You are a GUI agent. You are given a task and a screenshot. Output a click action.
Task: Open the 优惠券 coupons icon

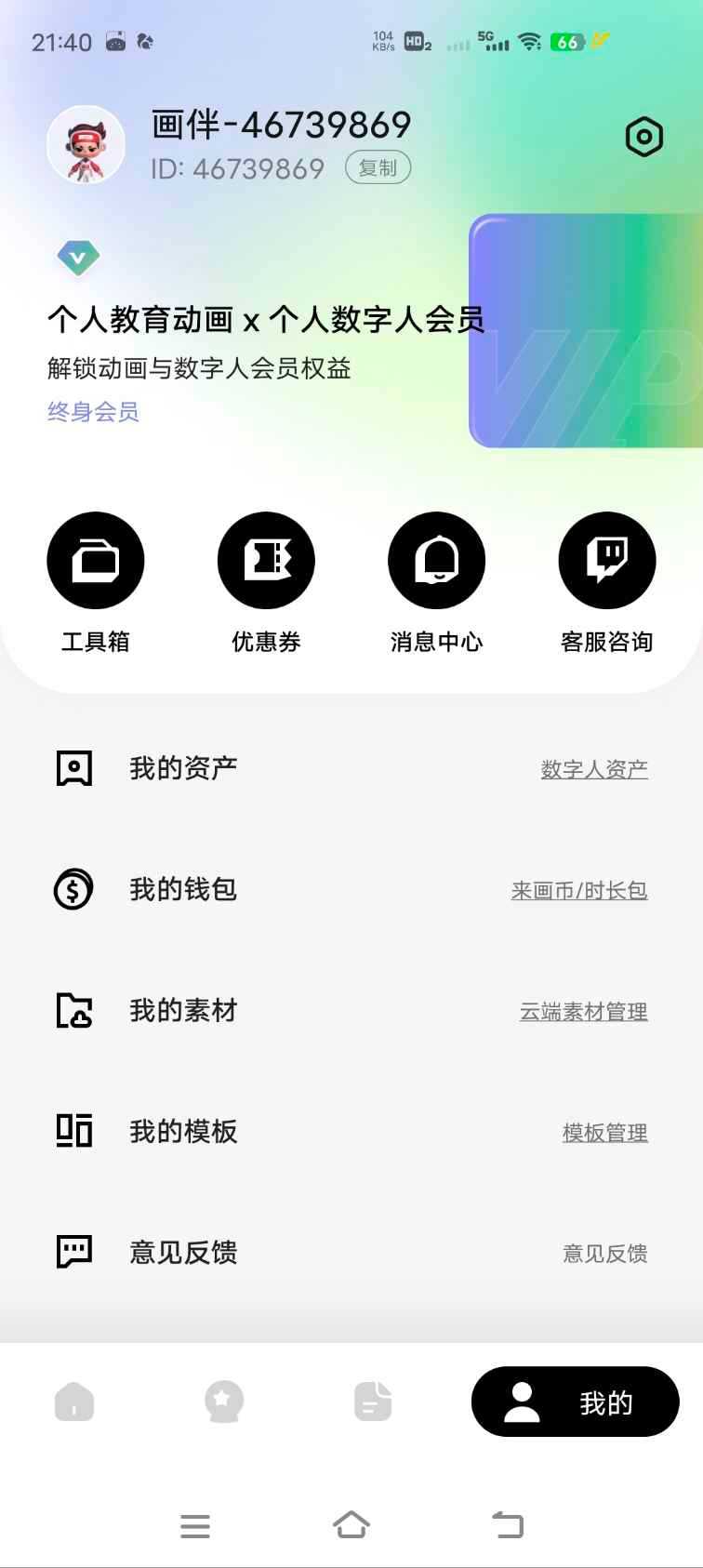click(x=266, y=560)
